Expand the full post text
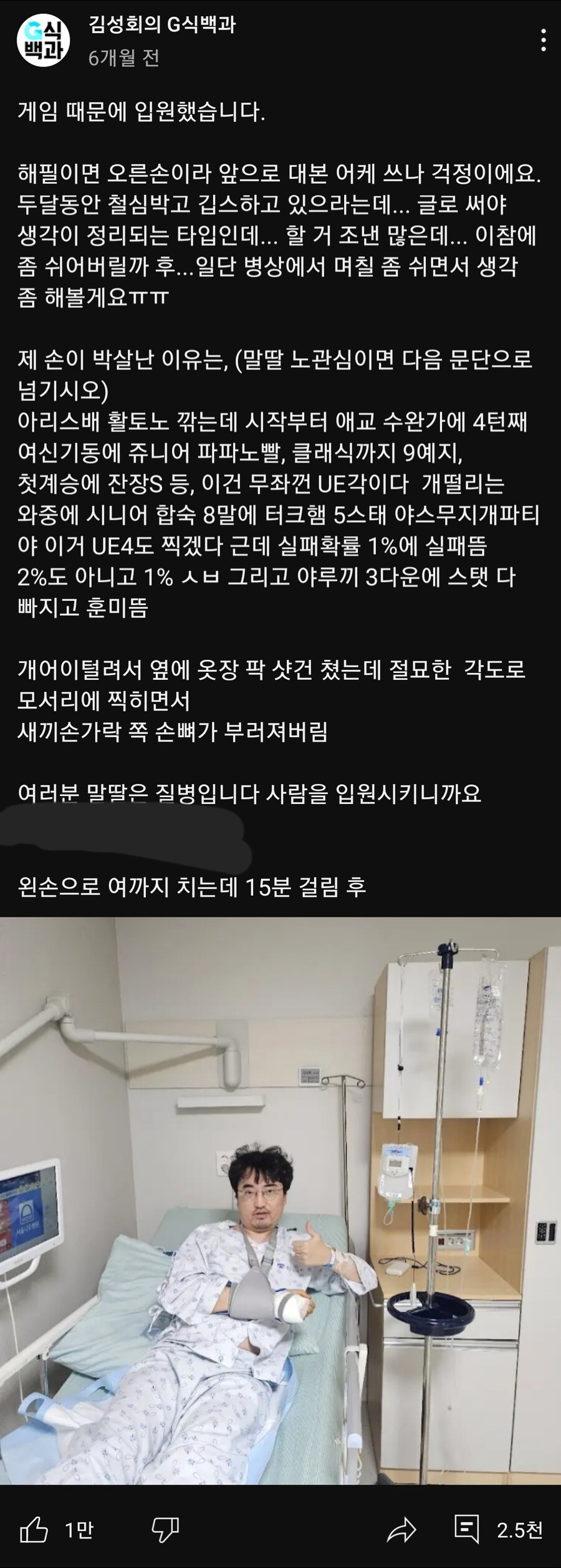The width and height of the screenshot is (561, 1568). point(280,499)
